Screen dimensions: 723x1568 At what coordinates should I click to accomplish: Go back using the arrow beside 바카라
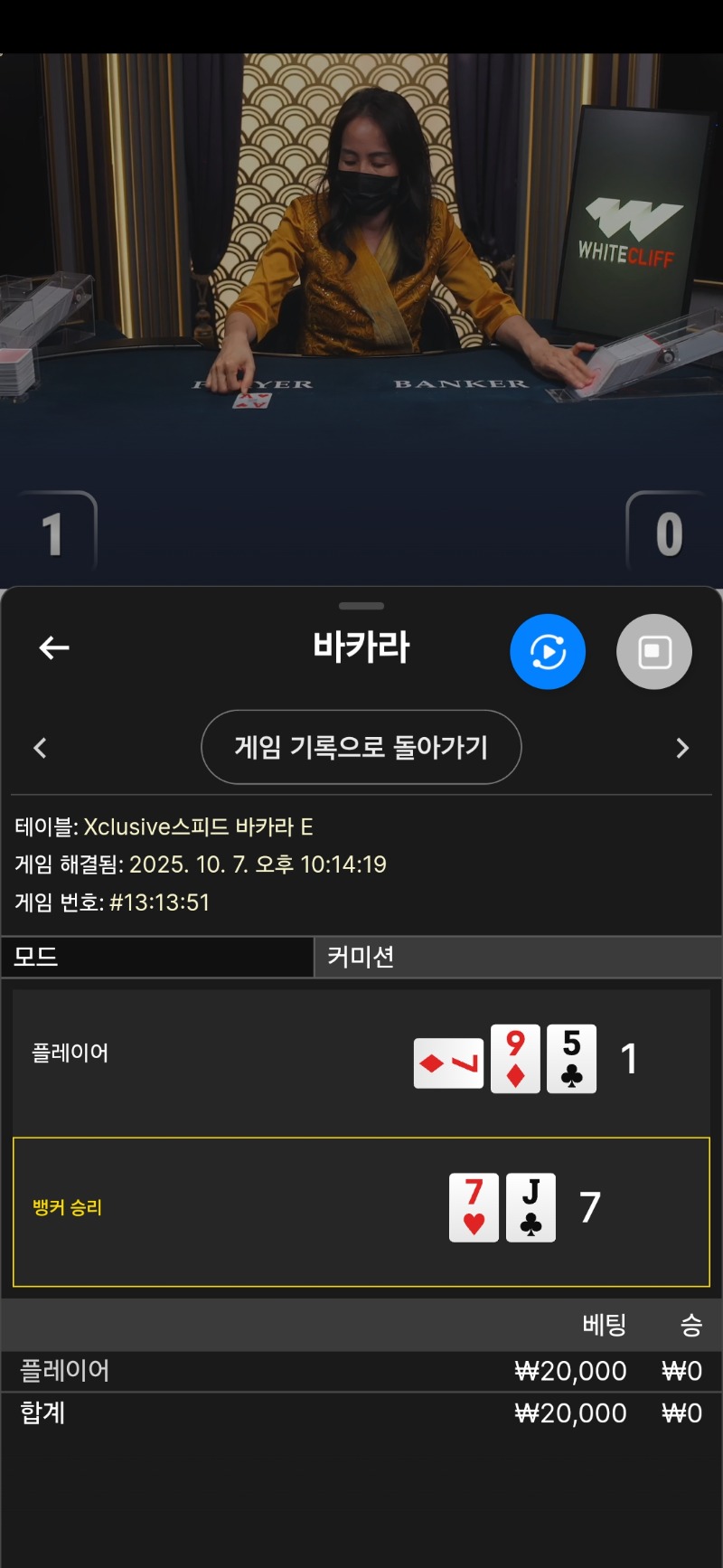click(x=54, y=647)
